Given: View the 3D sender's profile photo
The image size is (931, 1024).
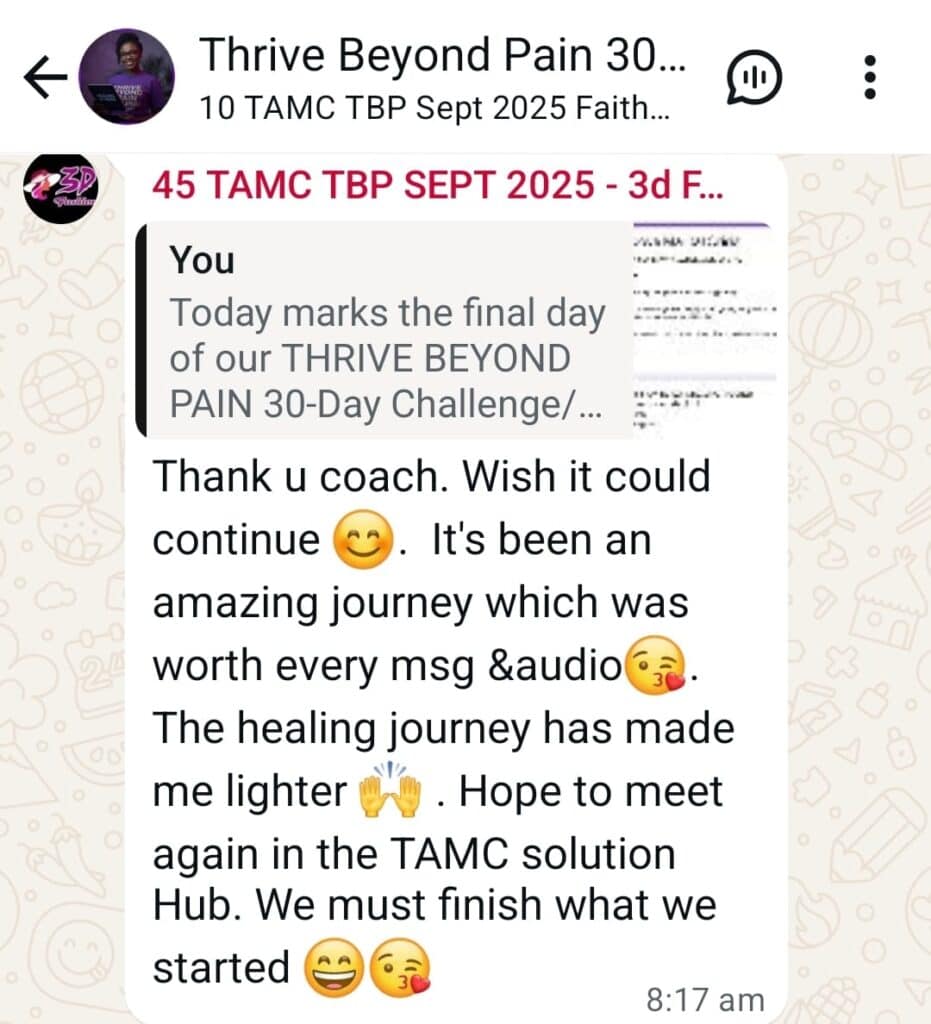Looking at the screenshot, I should [61, 187].
